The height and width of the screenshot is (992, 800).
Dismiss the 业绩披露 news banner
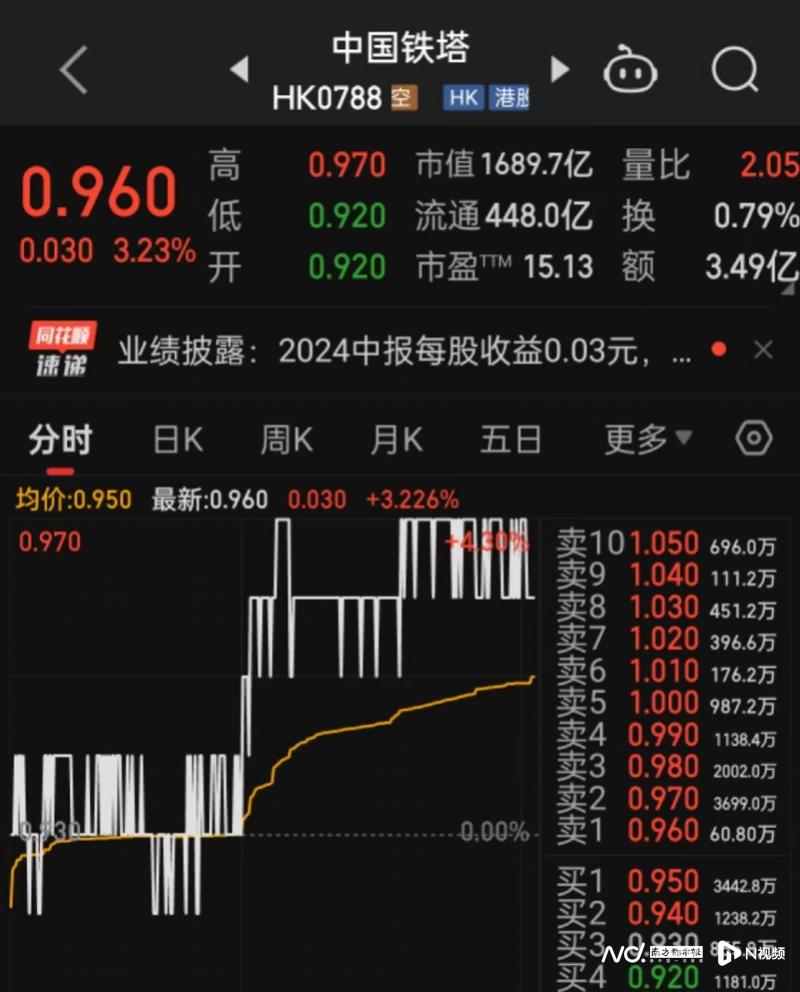[763, 350]
